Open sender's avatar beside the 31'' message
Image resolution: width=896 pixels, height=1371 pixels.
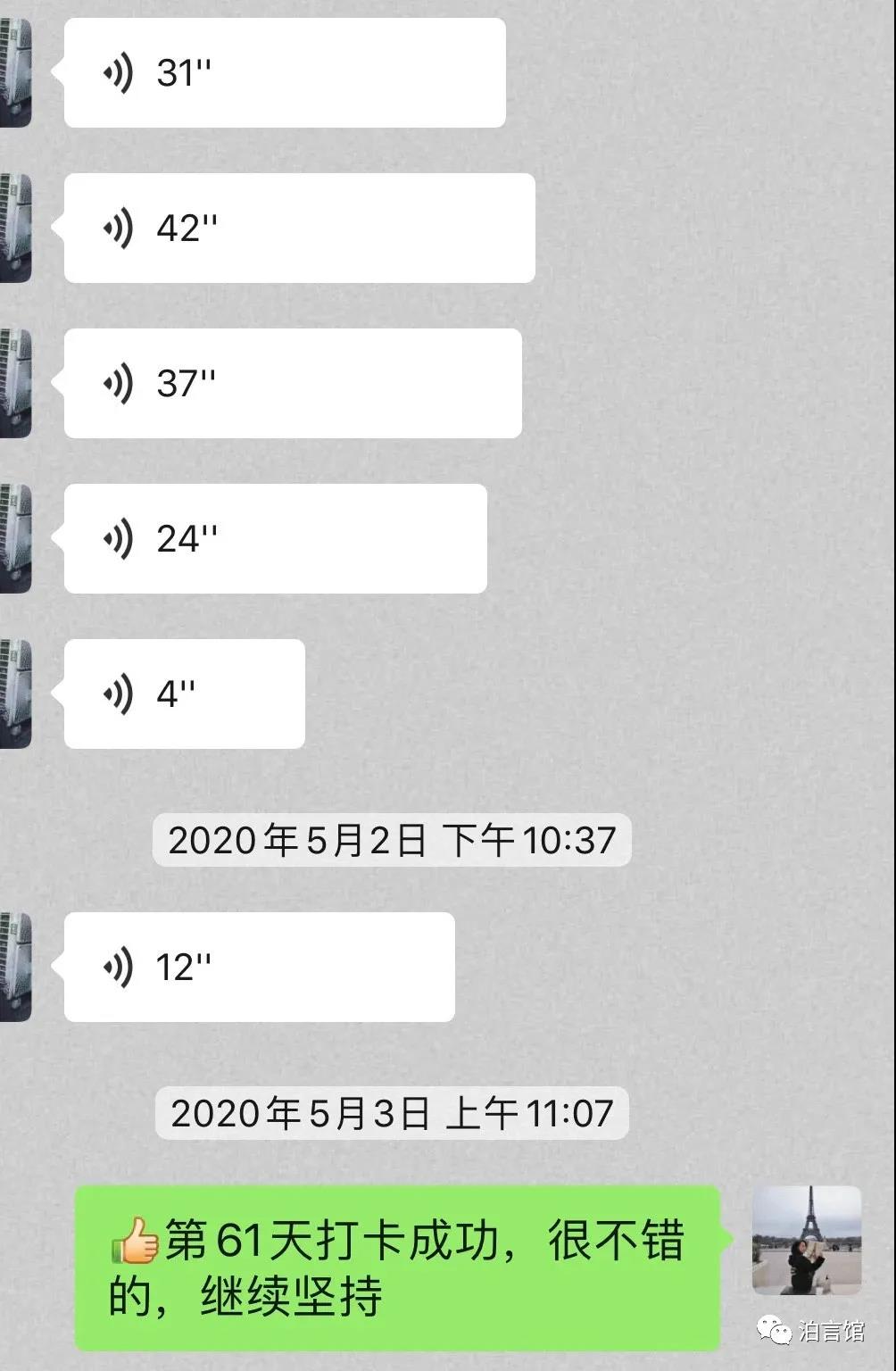15,73
